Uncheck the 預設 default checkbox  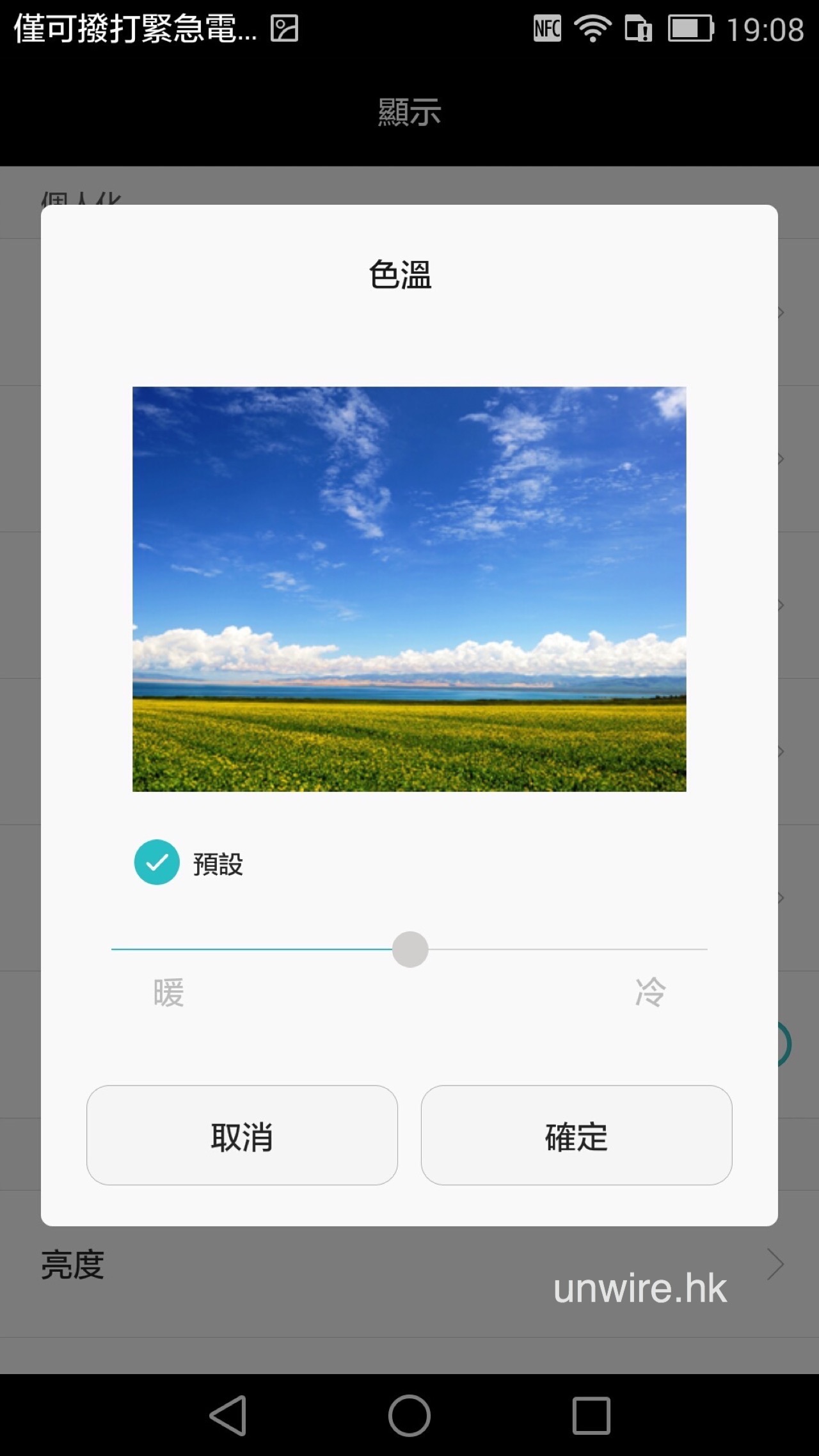[157, 862]
